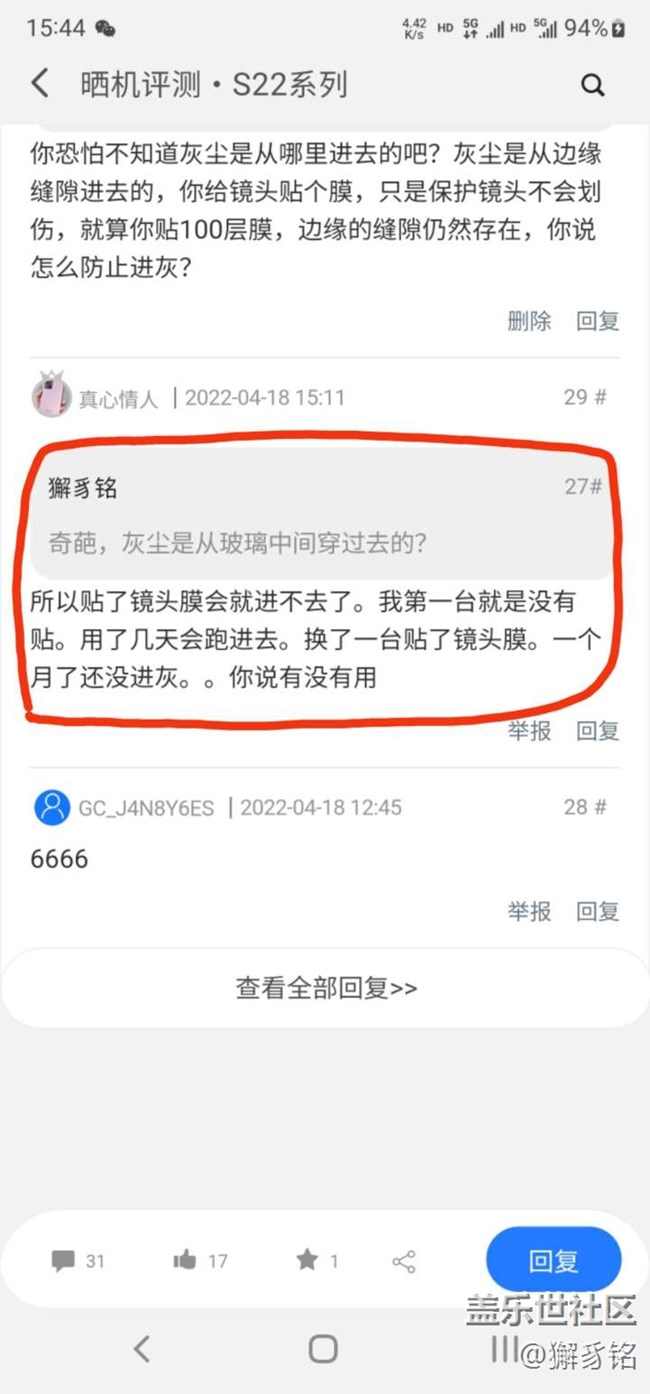Go back from the S22系列 thread
650x1394 pixels.
point(40,83)
